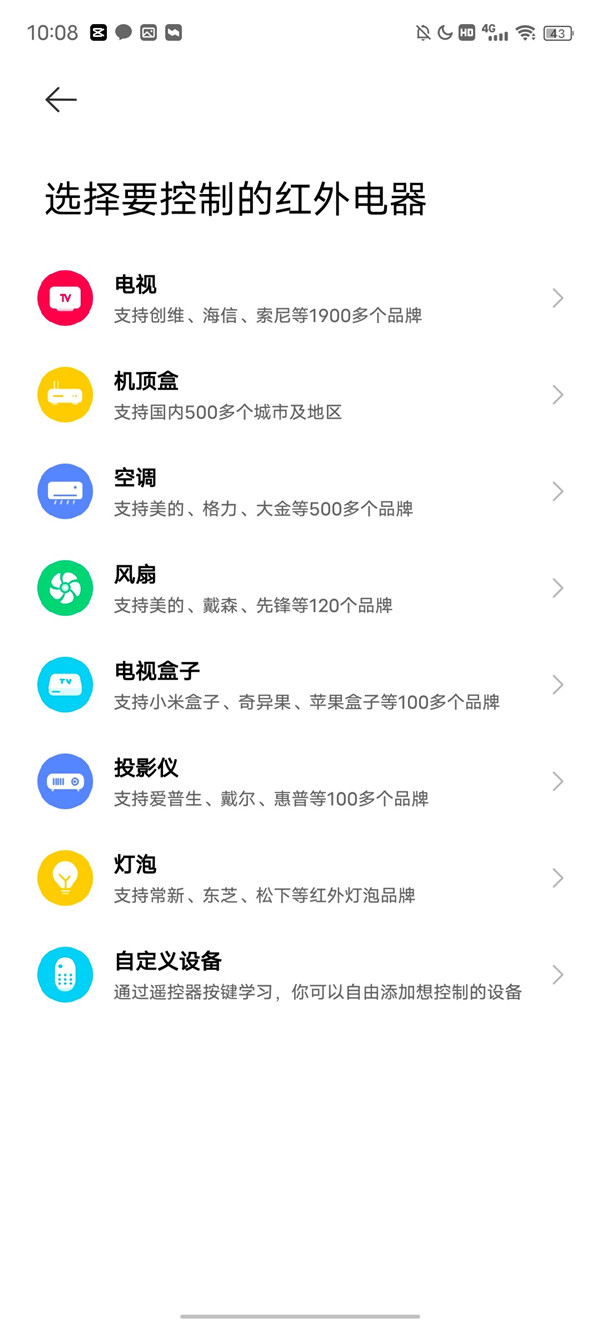Choose 空调 air conditioner remote
This screenshot has height=1320, width=600.
(x=300, y=492)
